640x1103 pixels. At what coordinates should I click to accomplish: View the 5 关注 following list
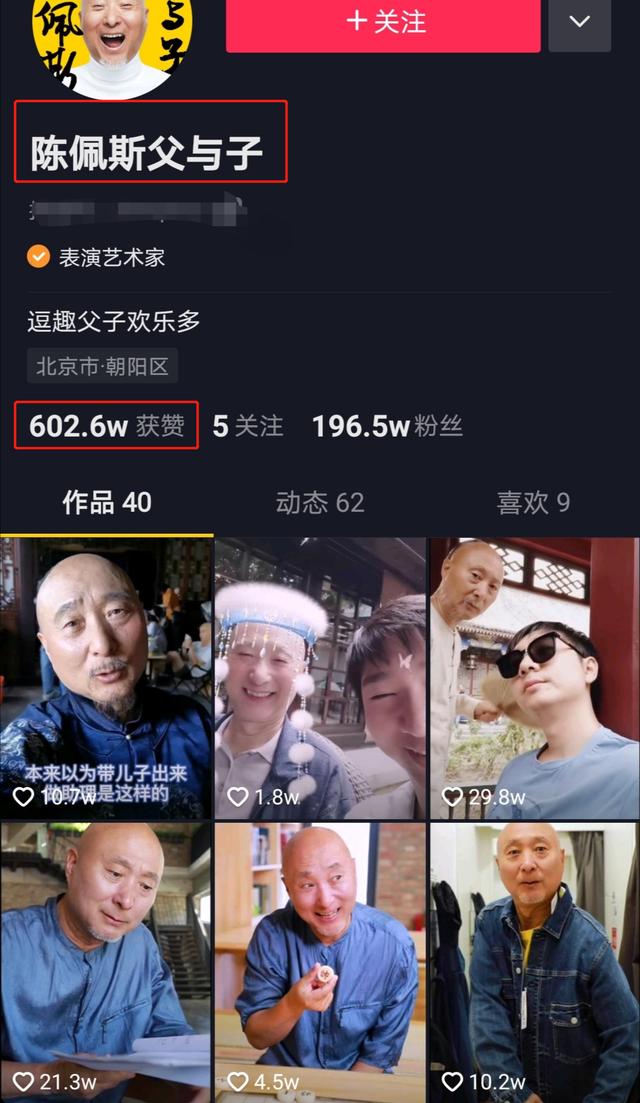(248, 426)
